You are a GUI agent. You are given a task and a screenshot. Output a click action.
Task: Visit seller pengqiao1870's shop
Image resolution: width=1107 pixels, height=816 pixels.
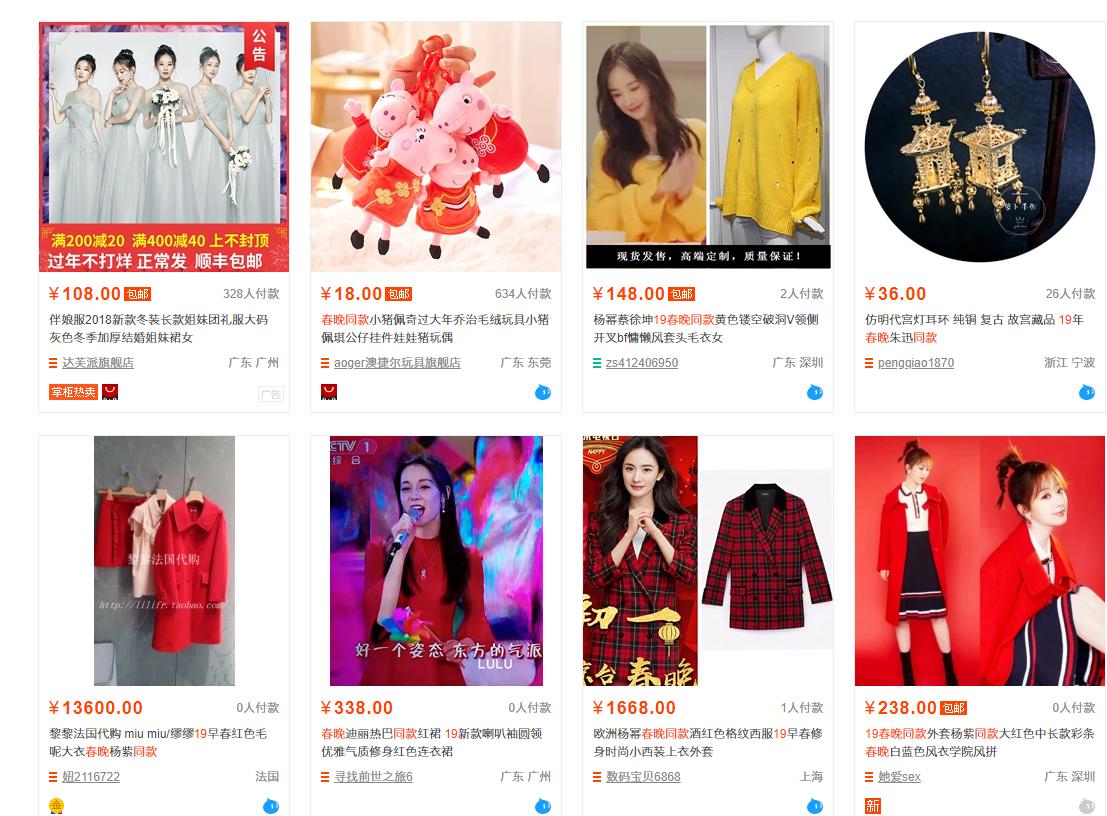(x=915, y=363)
